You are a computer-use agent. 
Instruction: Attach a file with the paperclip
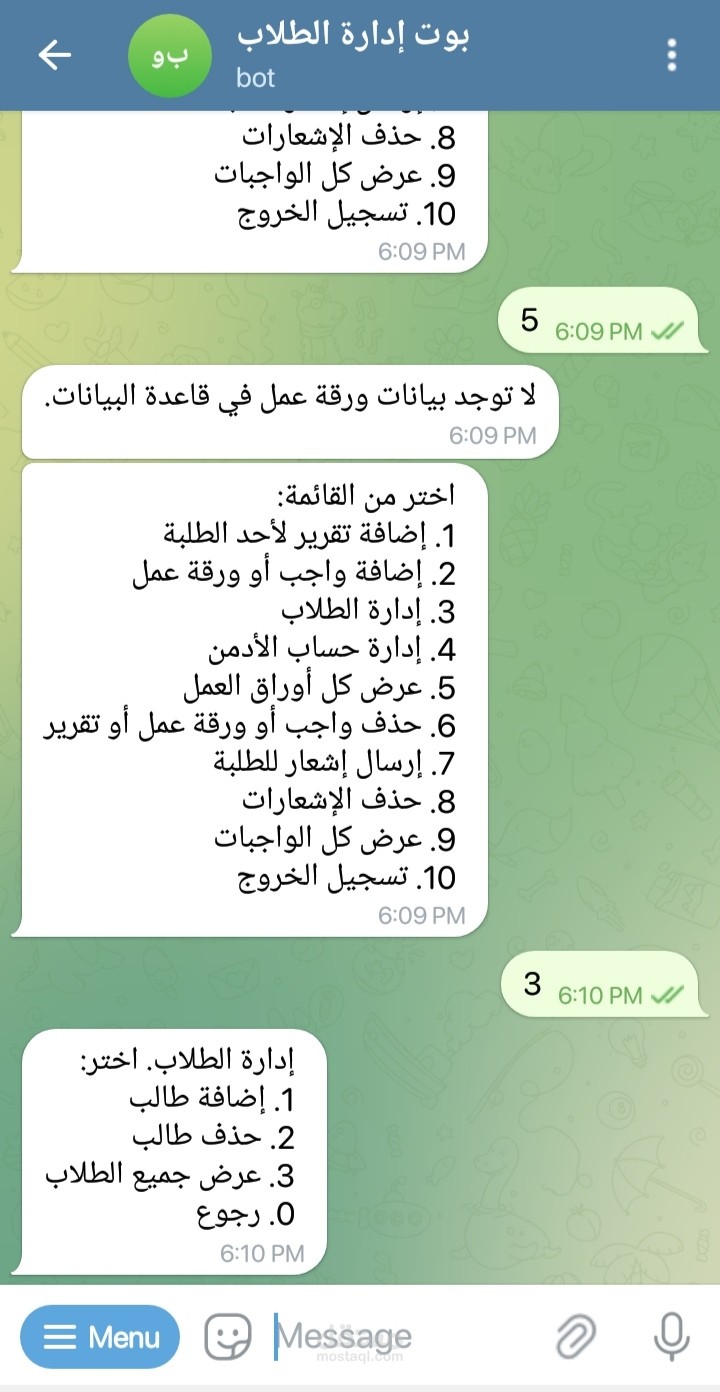click(x=576, y=1336)
